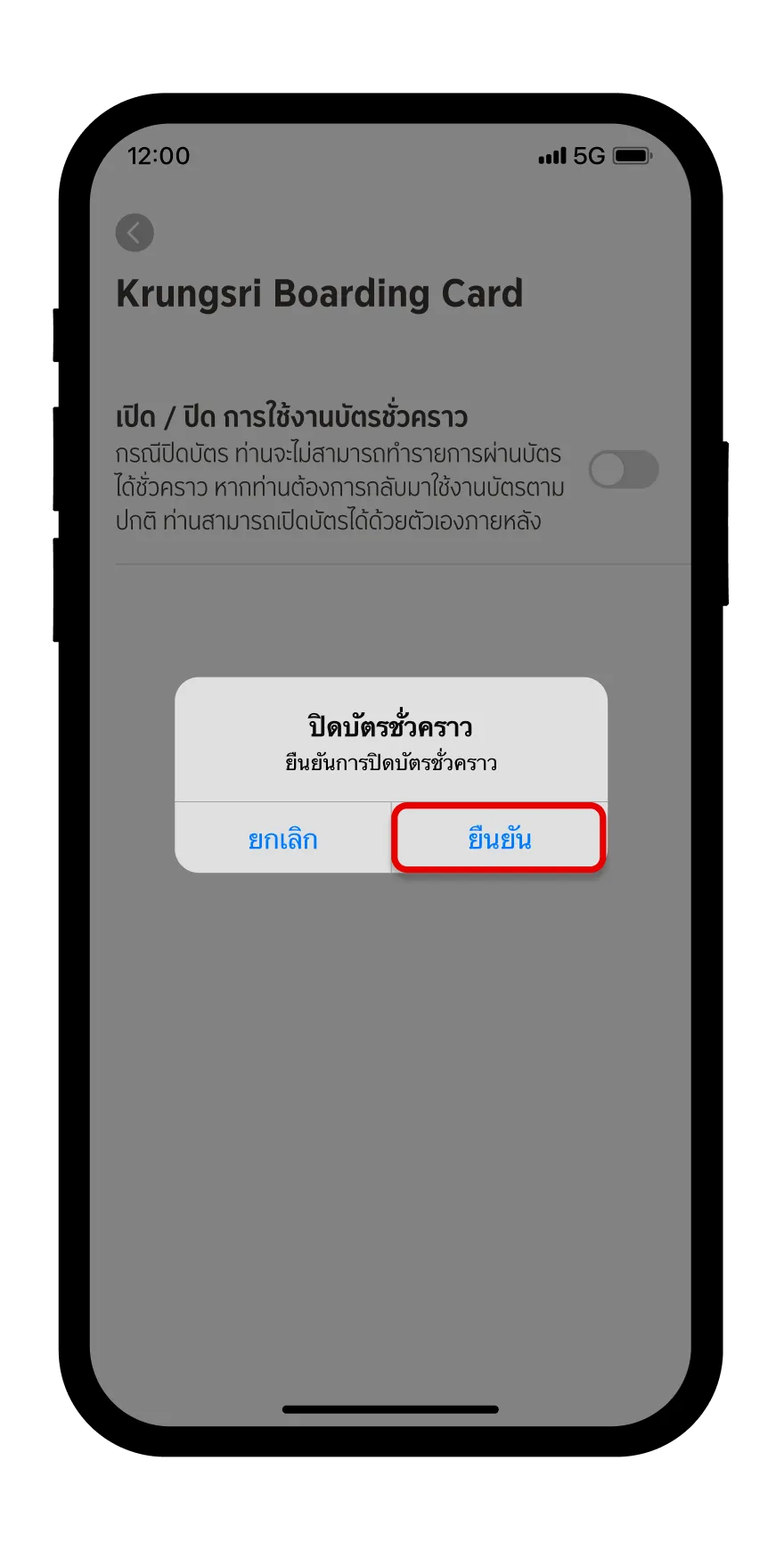Confirm with the ยืนยัน button
This screenshot has width=784, height=1551.
point(499,838)
